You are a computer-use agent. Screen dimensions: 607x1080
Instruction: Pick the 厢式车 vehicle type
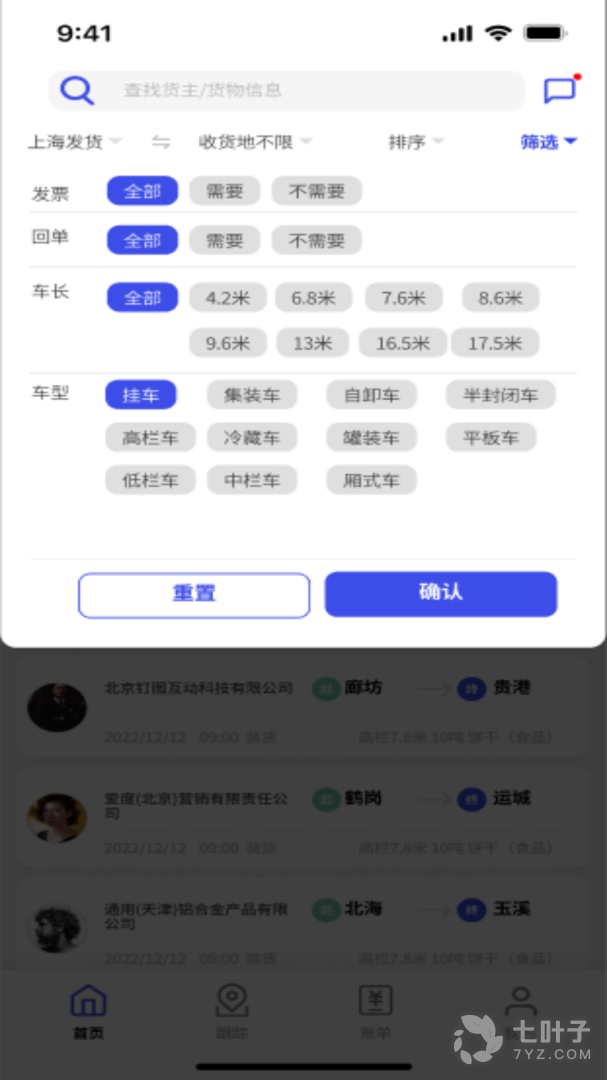click(x=371, y=480)
